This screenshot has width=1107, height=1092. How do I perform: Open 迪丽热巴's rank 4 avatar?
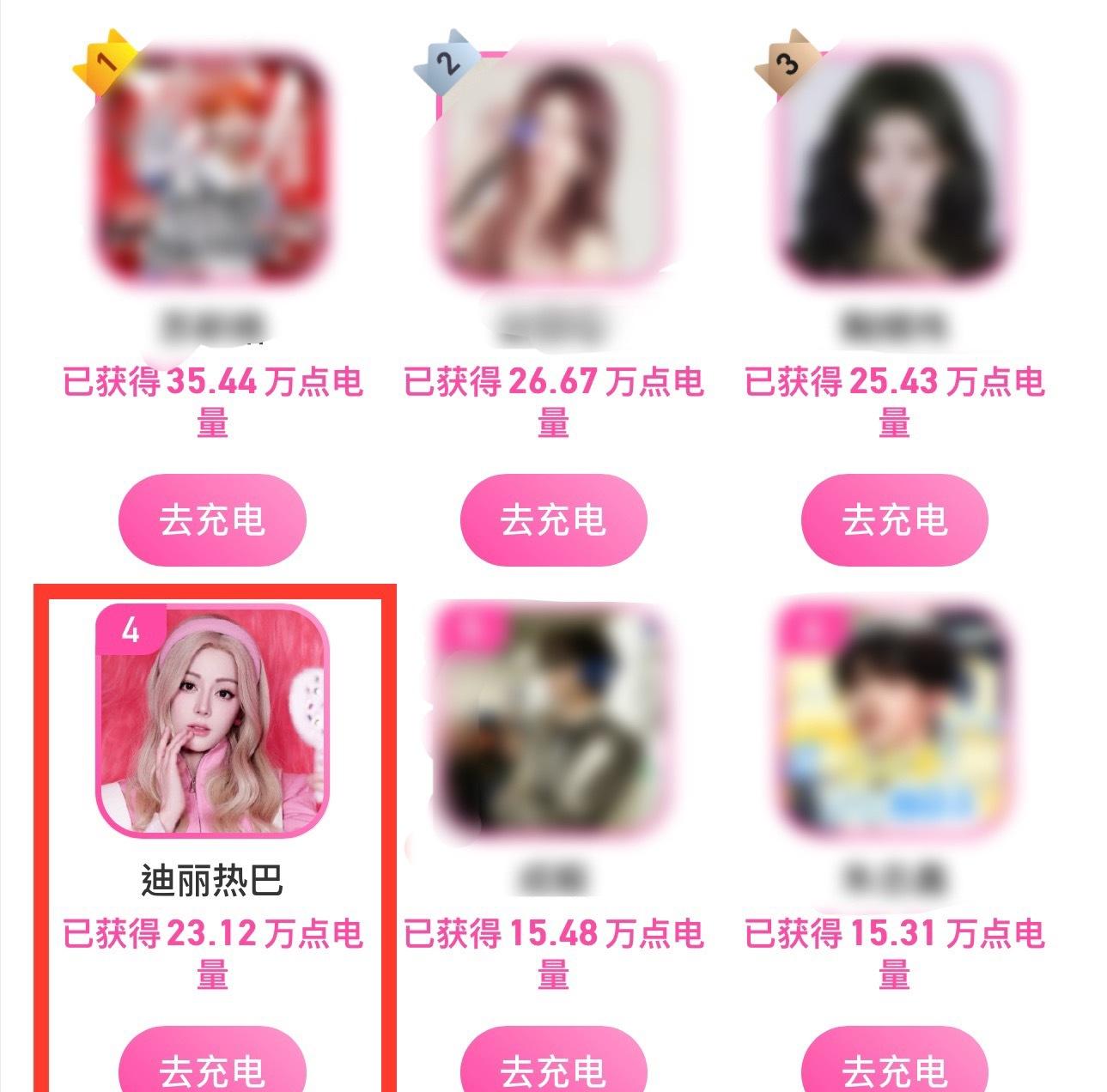212,721
